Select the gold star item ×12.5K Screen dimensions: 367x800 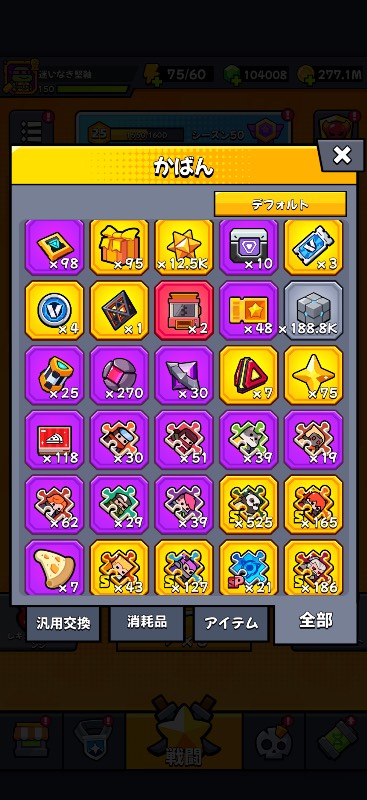184,247
